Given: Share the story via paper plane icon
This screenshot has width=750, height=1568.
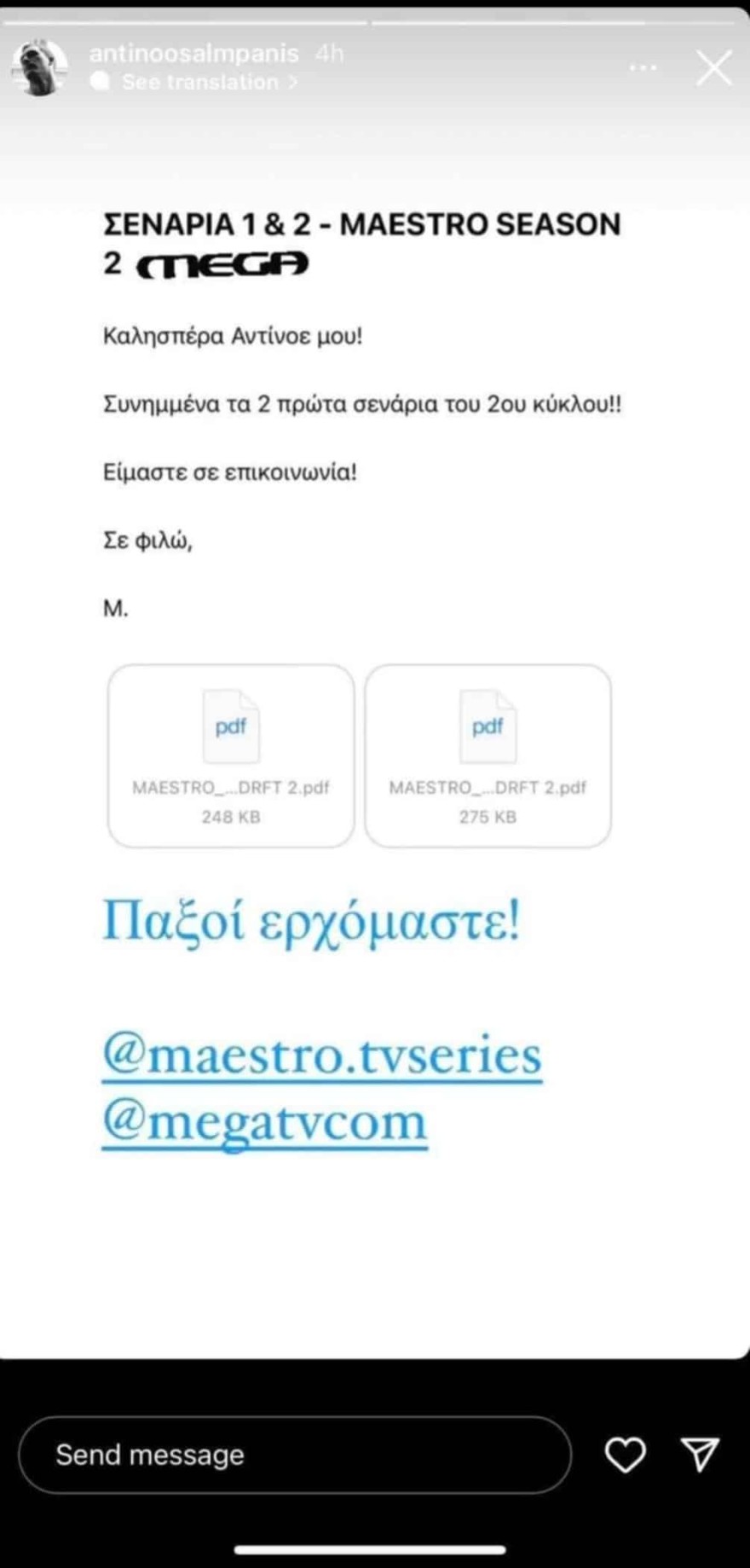Looking at the screenshot, I should tap(700, 1455).
